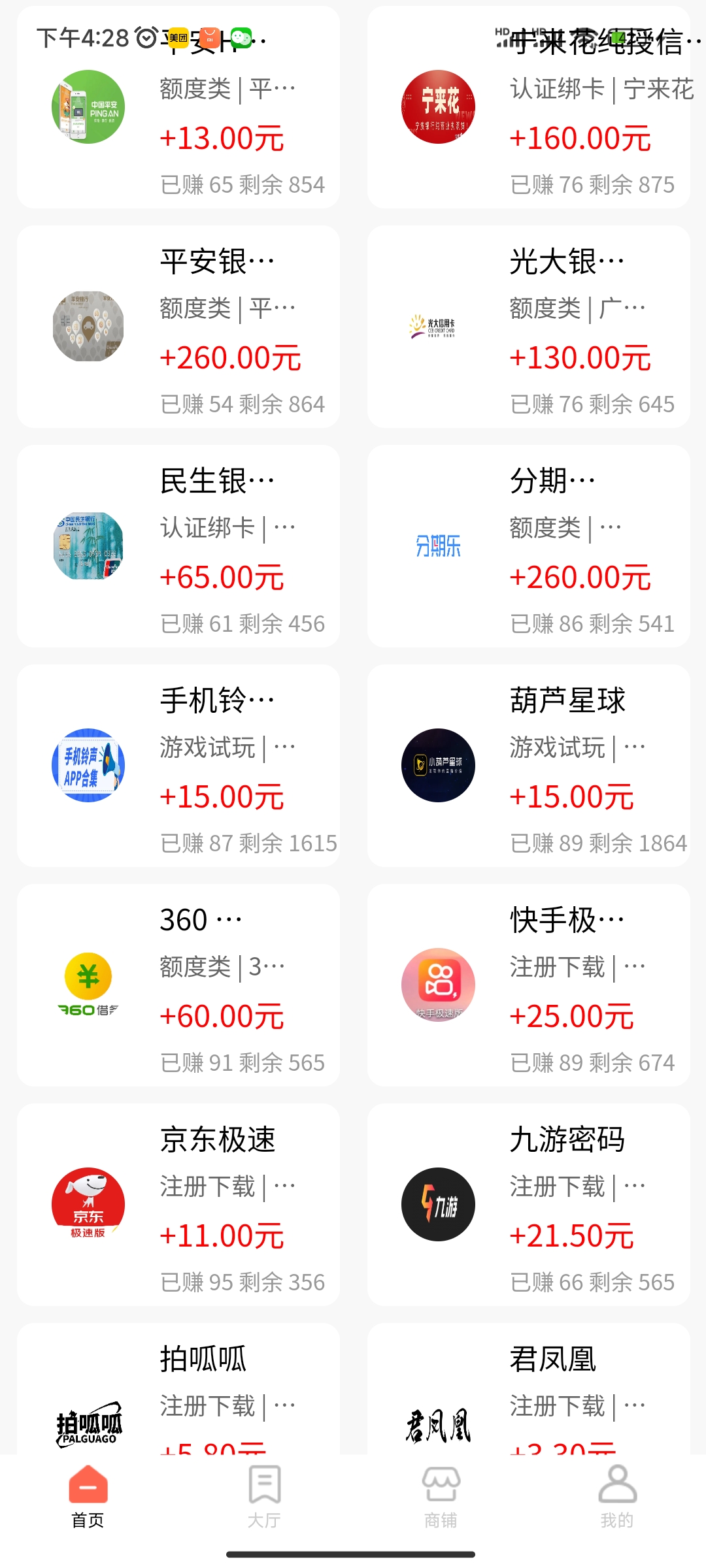Open the 平安银 +260.00元 task card
706x1568 pixels.
coord(178,327)
